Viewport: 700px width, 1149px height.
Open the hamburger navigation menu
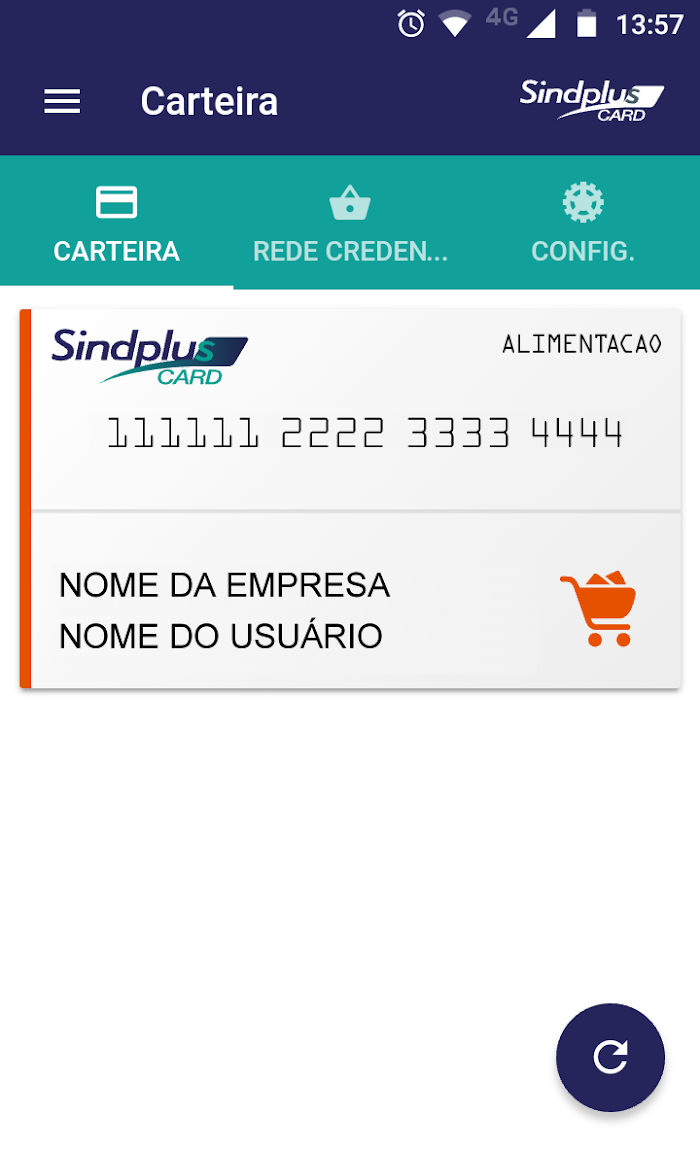coord(62,101)
